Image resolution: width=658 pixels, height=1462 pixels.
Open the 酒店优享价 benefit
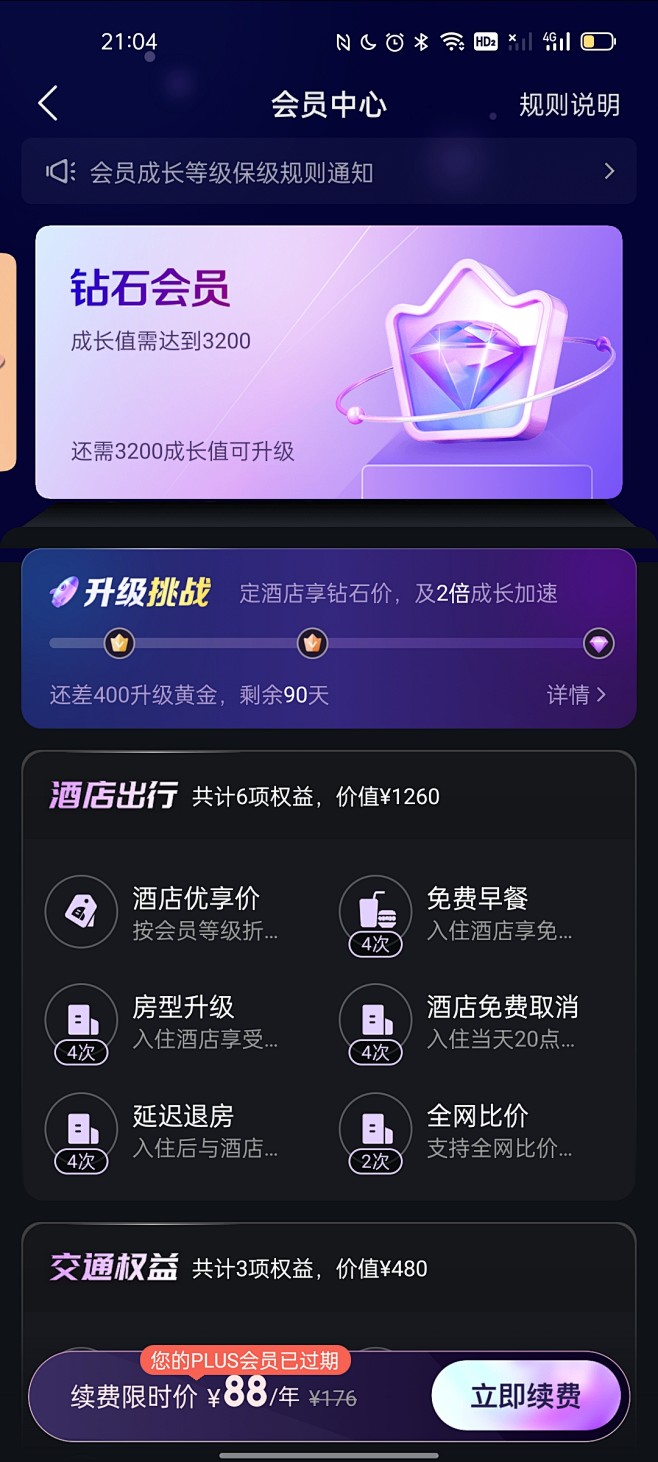[x=162, y=912]
